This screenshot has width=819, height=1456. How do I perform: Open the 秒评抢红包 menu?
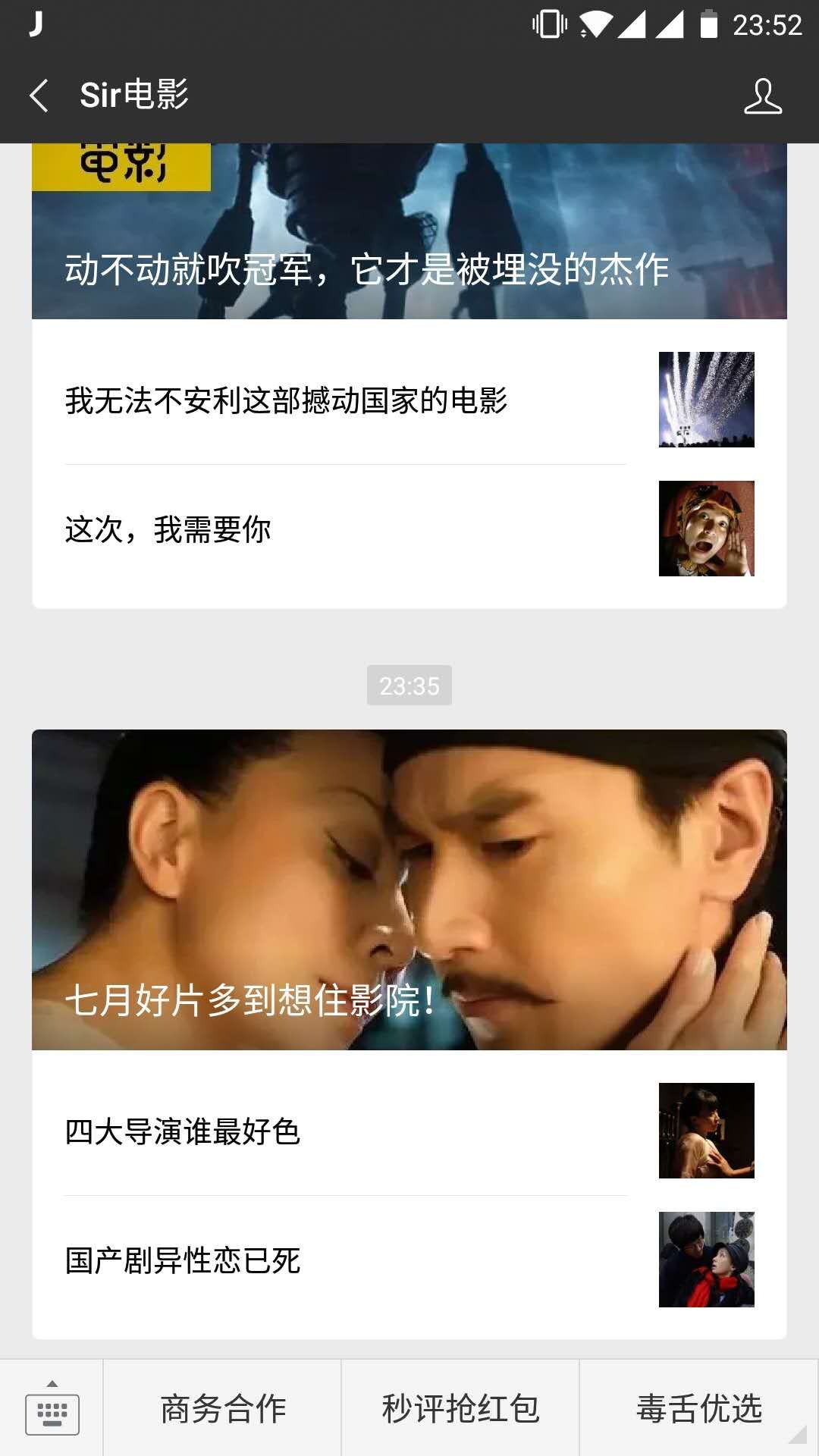pos(460,1409)
